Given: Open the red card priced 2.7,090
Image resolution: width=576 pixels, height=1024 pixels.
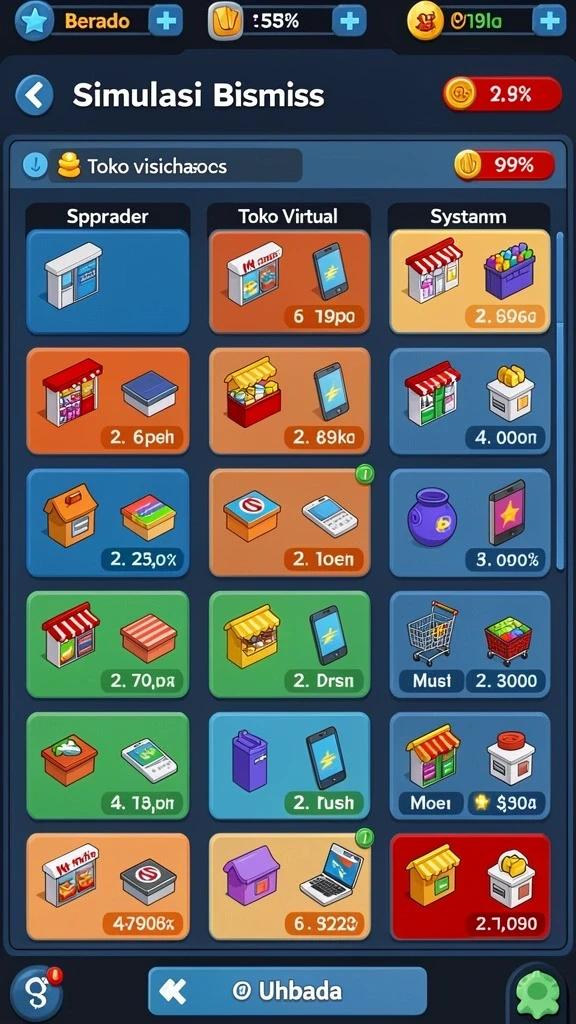Looking at the screenshot, I should click(x=470, y=887).
